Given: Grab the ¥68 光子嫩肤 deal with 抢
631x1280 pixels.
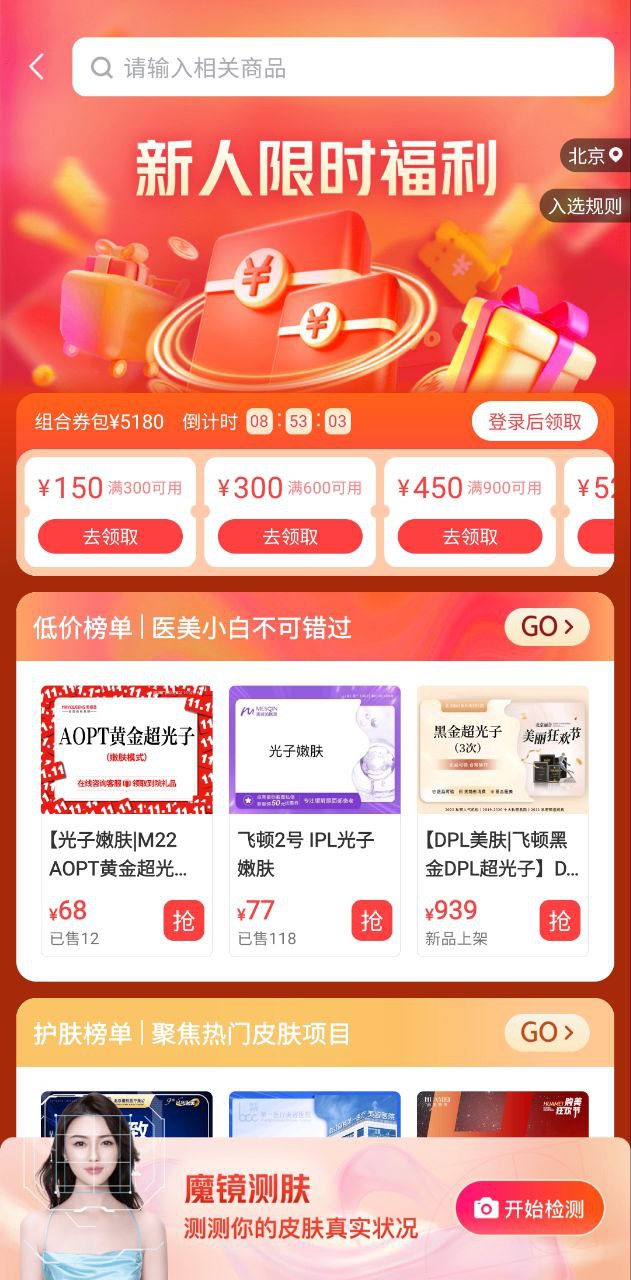Looking at the screenshot, I should 183,920.
